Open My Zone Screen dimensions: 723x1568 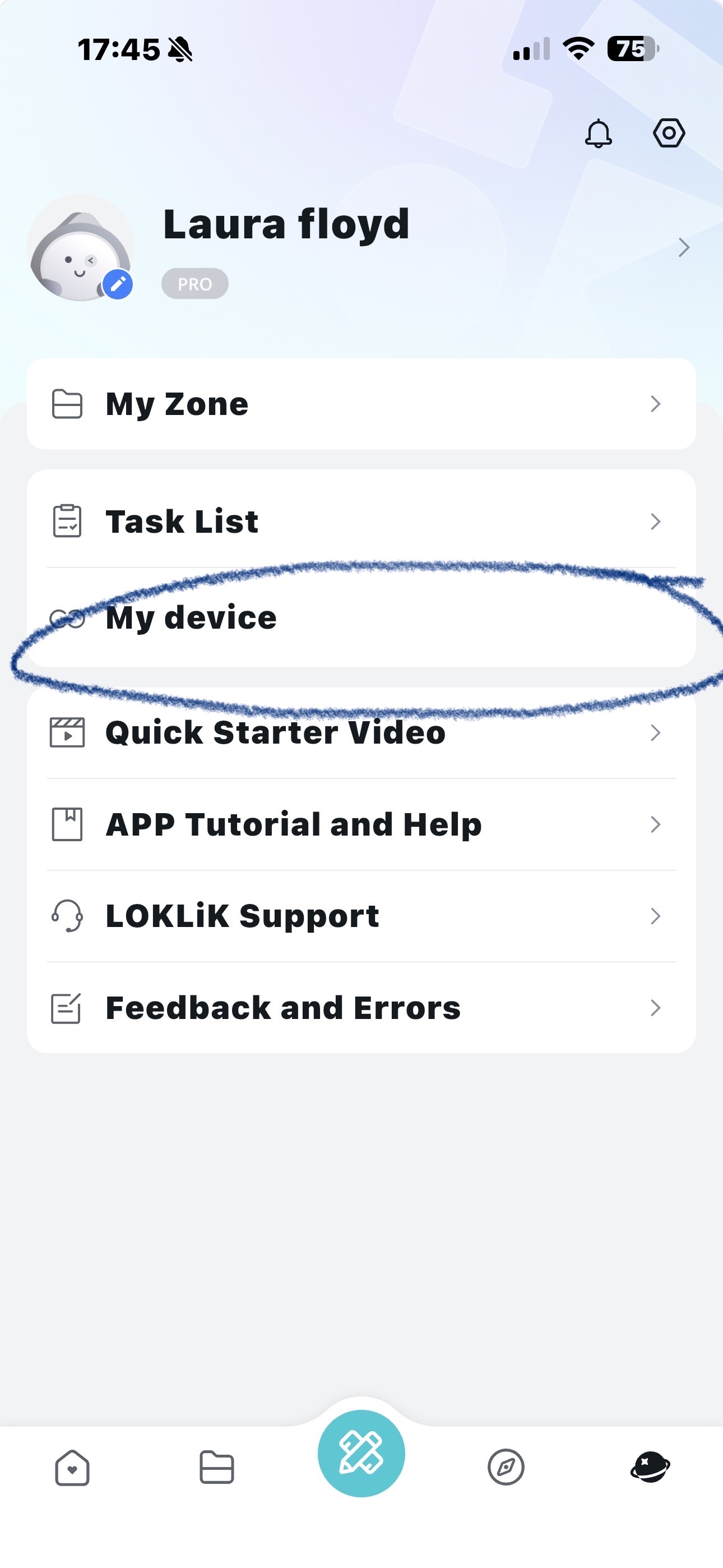[x=361, y=404]
